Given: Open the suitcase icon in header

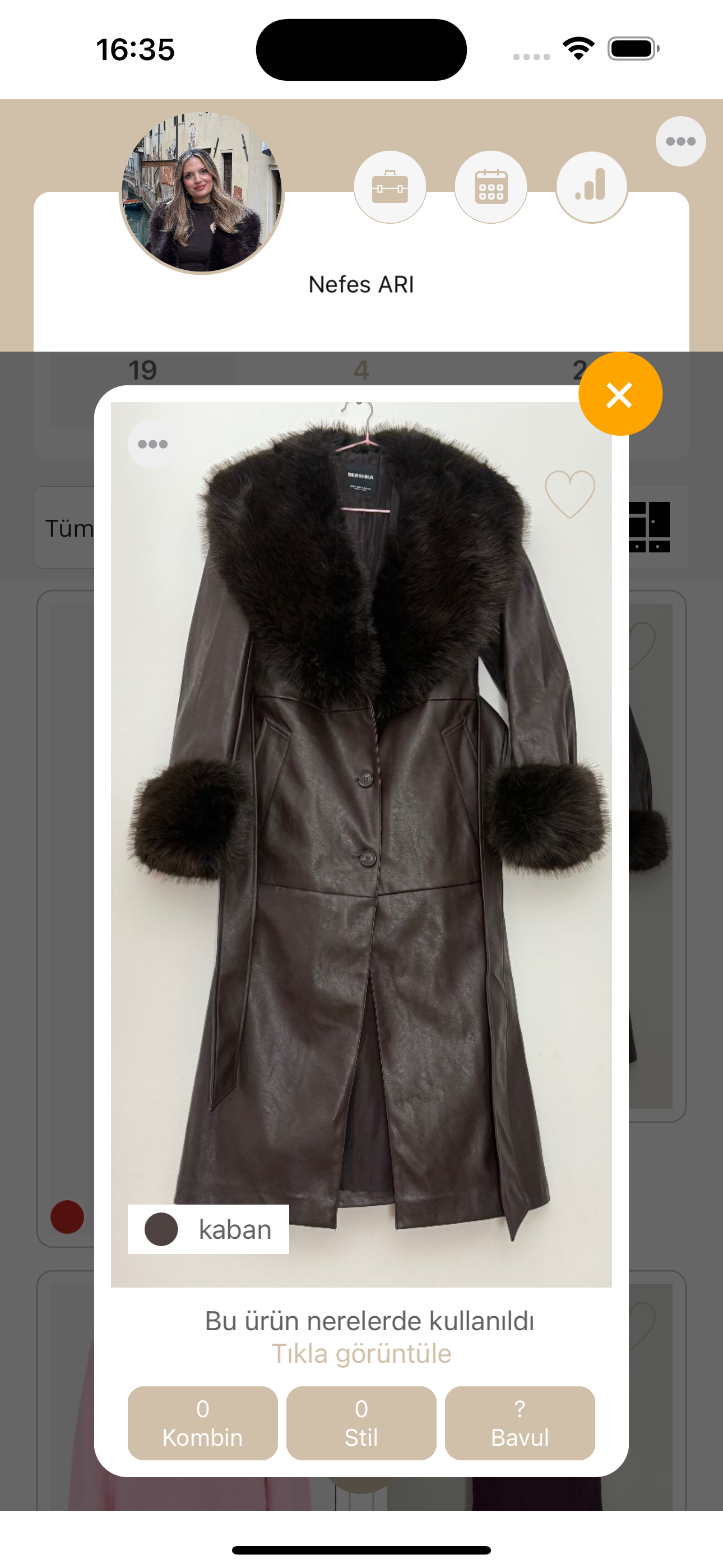Looking at the screenshot, I should [390, 187].
